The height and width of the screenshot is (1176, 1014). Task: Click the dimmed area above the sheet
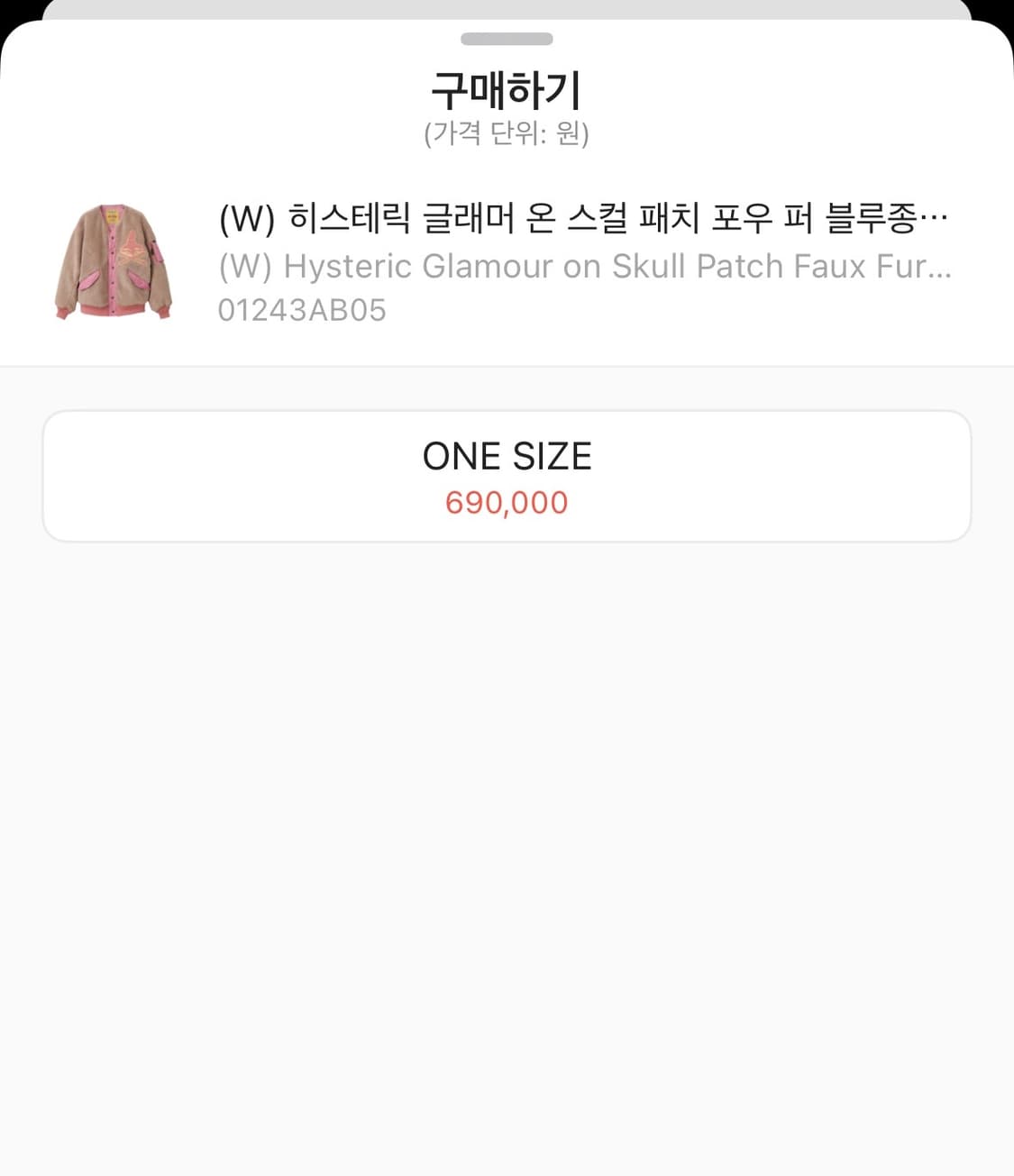(507, 9)
